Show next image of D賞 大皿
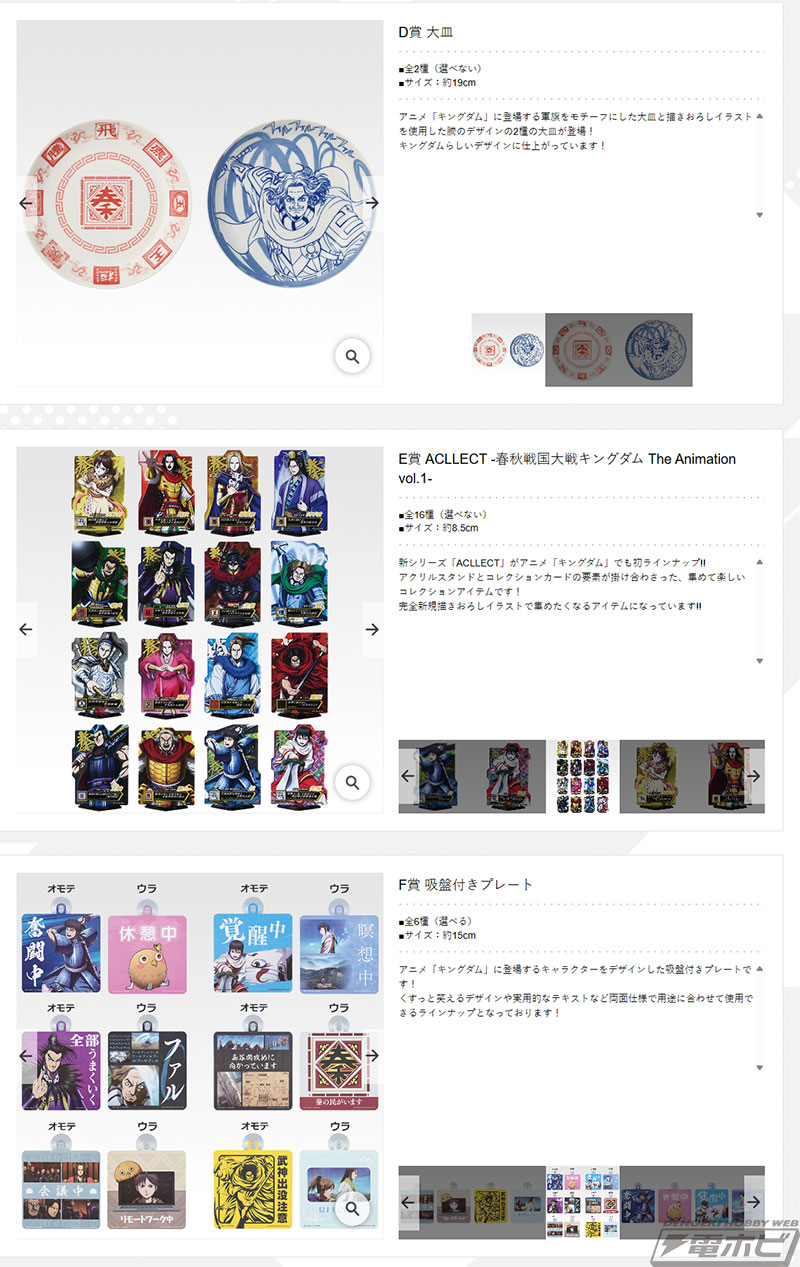 pos(372,203)
